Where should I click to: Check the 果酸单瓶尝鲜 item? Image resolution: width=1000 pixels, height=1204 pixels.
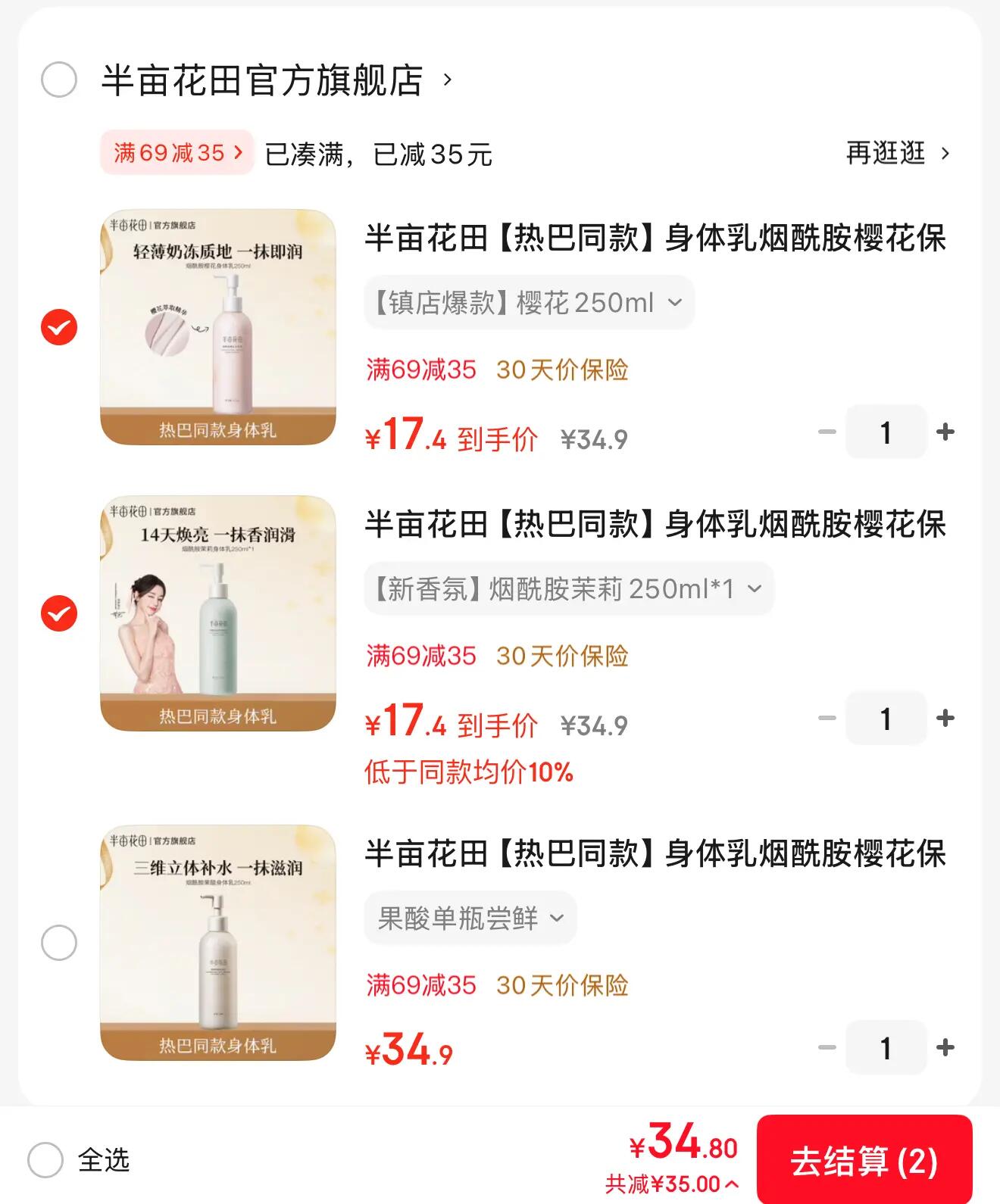pos(59,943)
